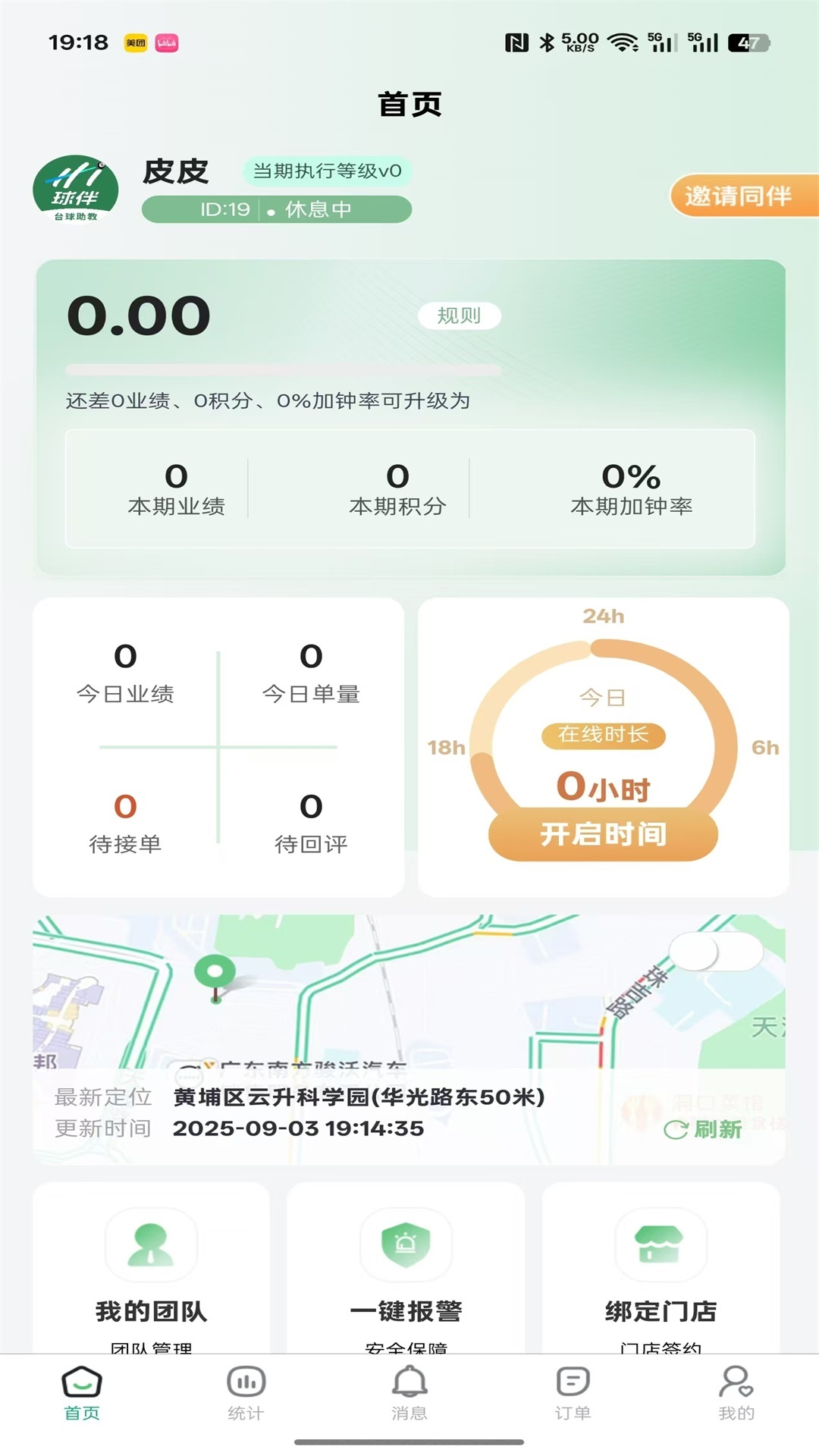
Task: 点击开启时间按钮
Action: 602,834
